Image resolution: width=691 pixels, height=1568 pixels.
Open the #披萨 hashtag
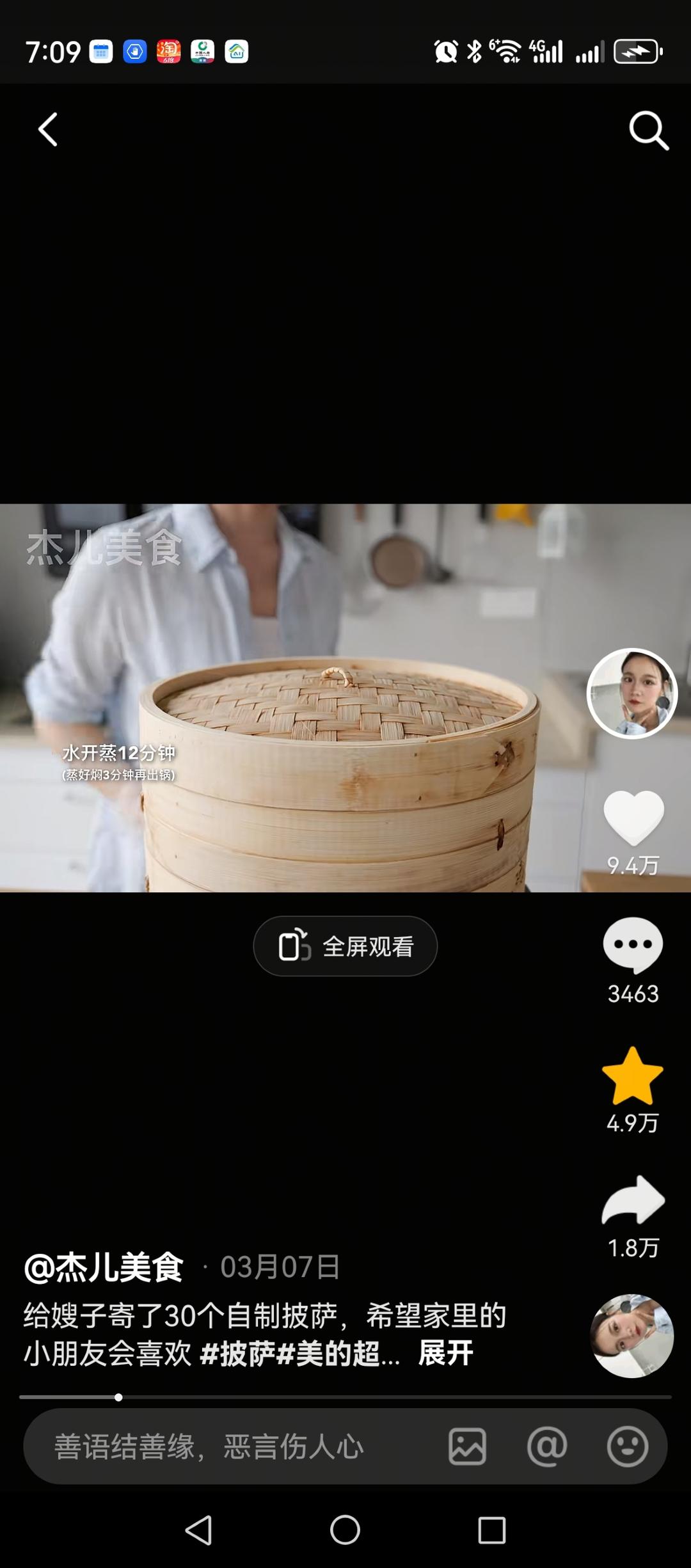point(238,1354)
